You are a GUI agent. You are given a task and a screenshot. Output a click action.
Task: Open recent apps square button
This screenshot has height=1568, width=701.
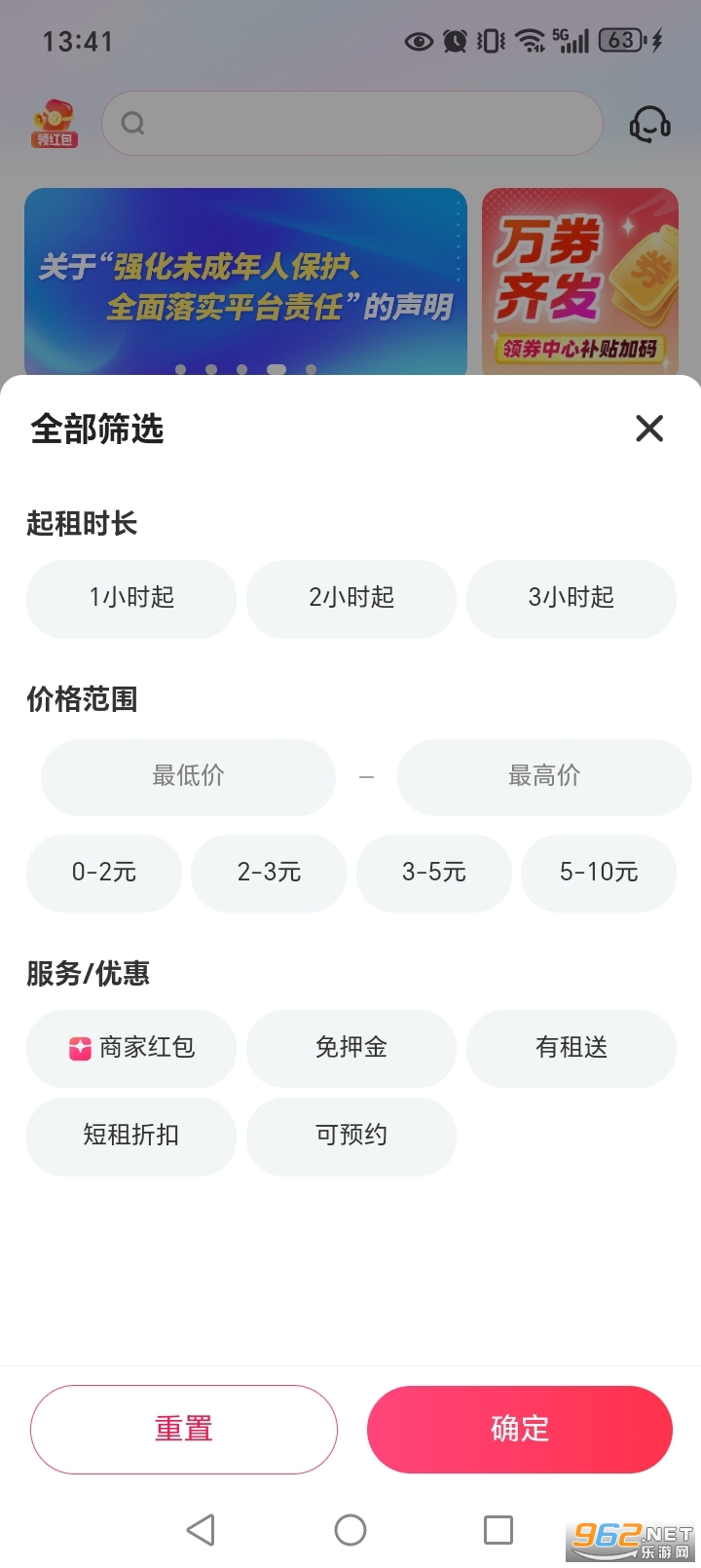tap(497, 1529)
